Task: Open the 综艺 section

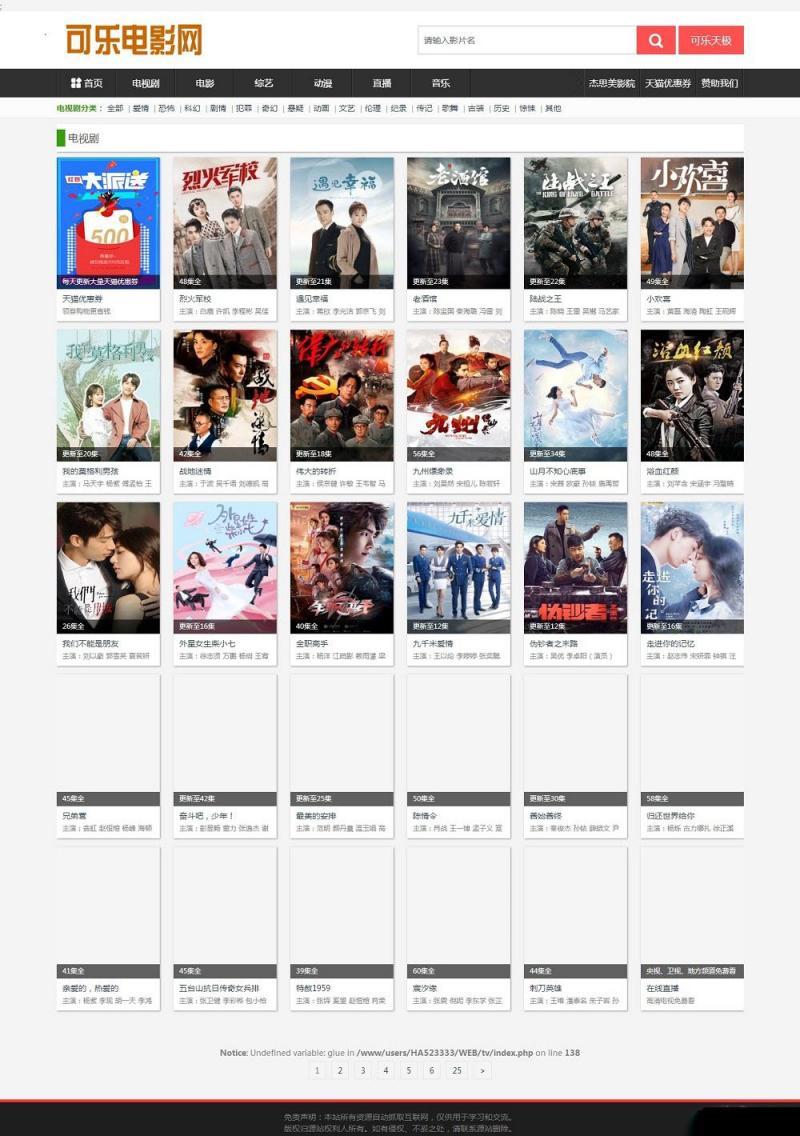Action: coord(264,83)
